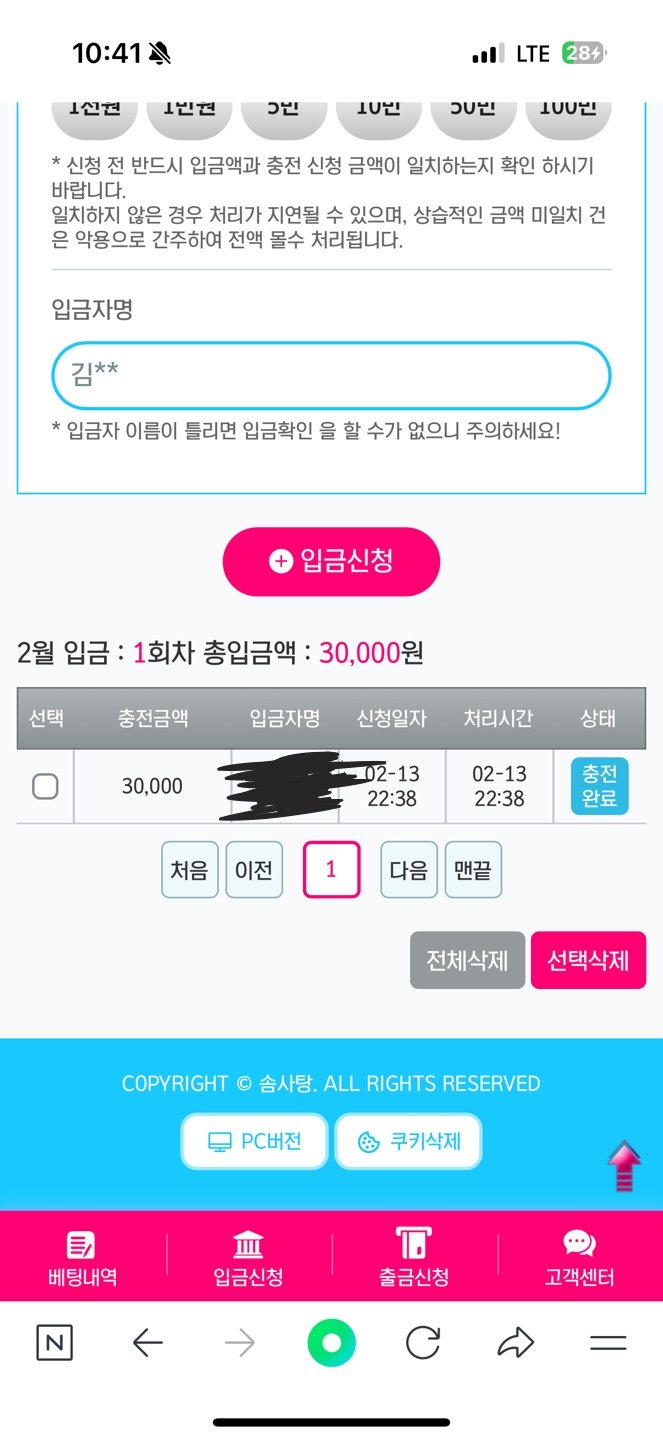Submit the 입금신청 deposit request button
The image size is (663, 1440).
(x=331, y=561)
